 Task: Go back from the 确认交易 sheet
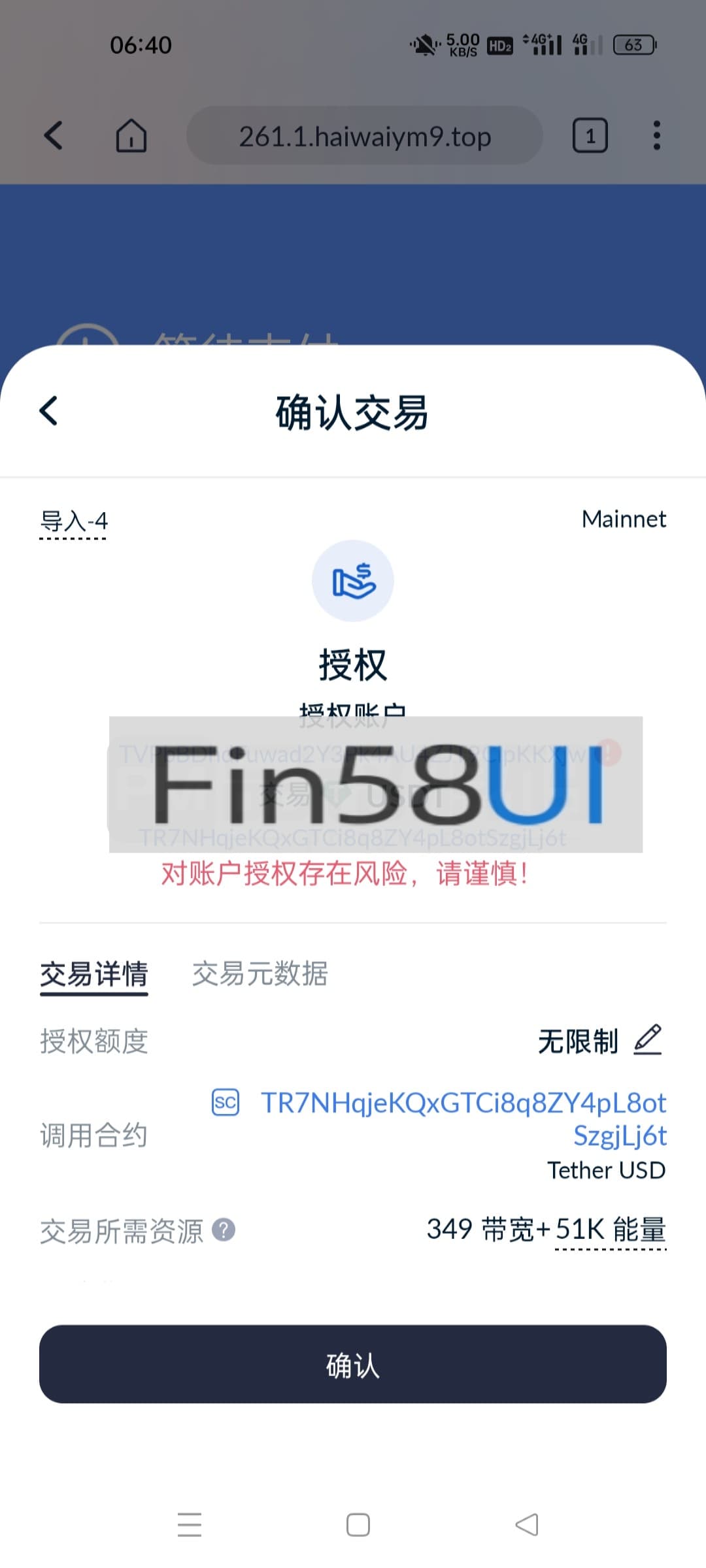pyautogui.click(x=49, y=411)
